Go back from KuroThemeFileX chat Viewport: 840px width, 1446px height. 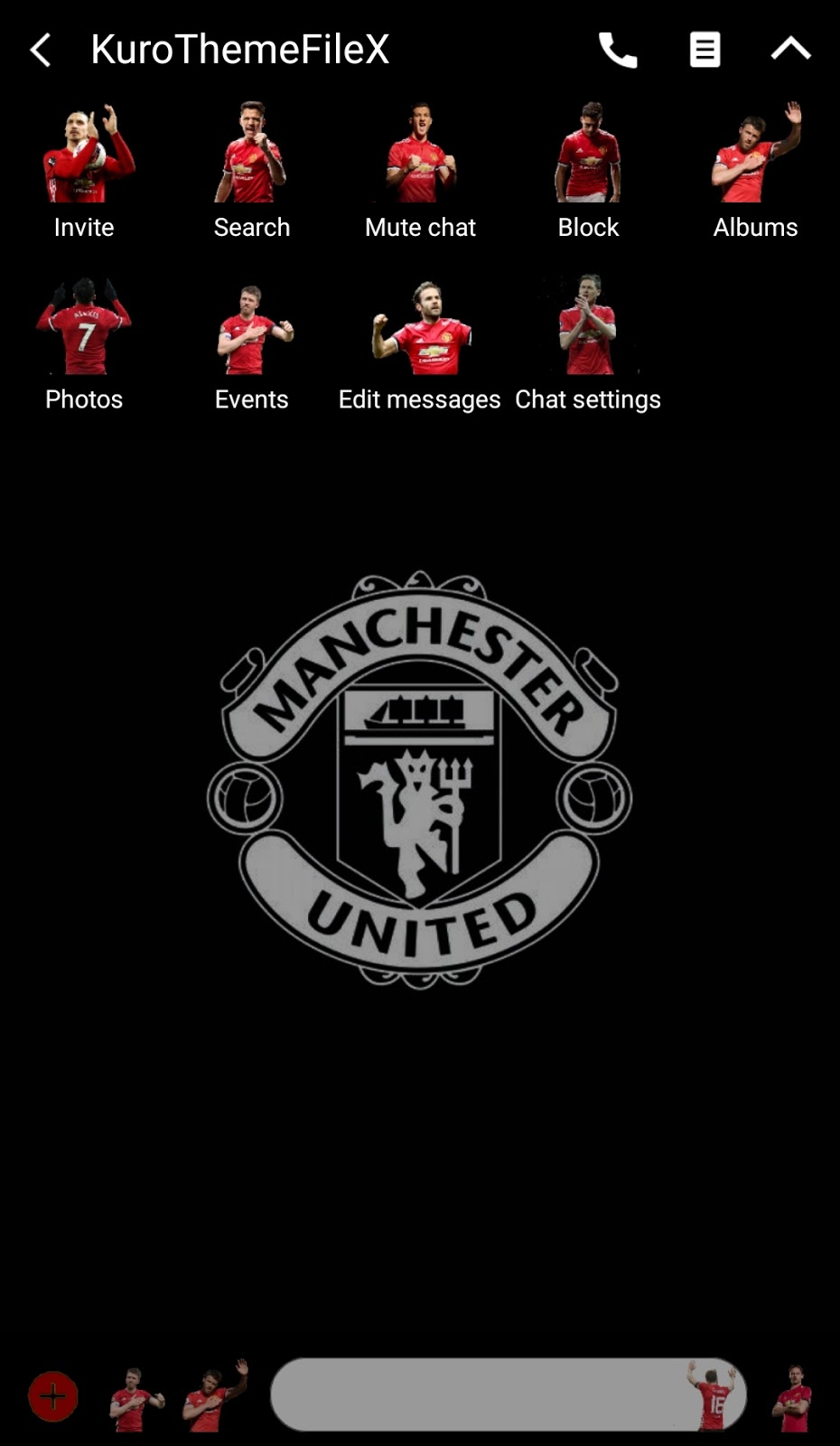tap(41, 50)
